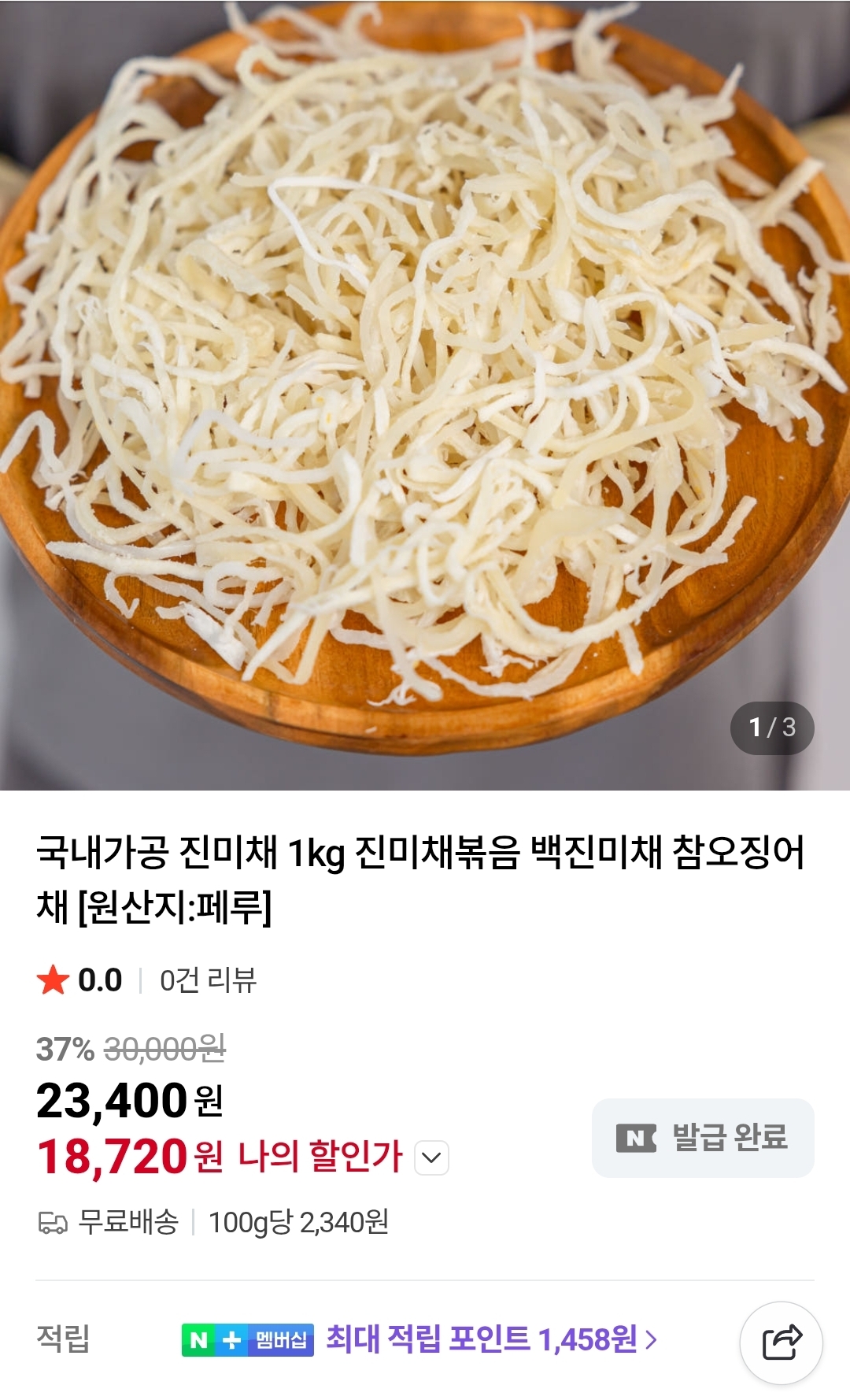
Task: Tap the 발급 완료 coupon button
Action: point(702,1138)
